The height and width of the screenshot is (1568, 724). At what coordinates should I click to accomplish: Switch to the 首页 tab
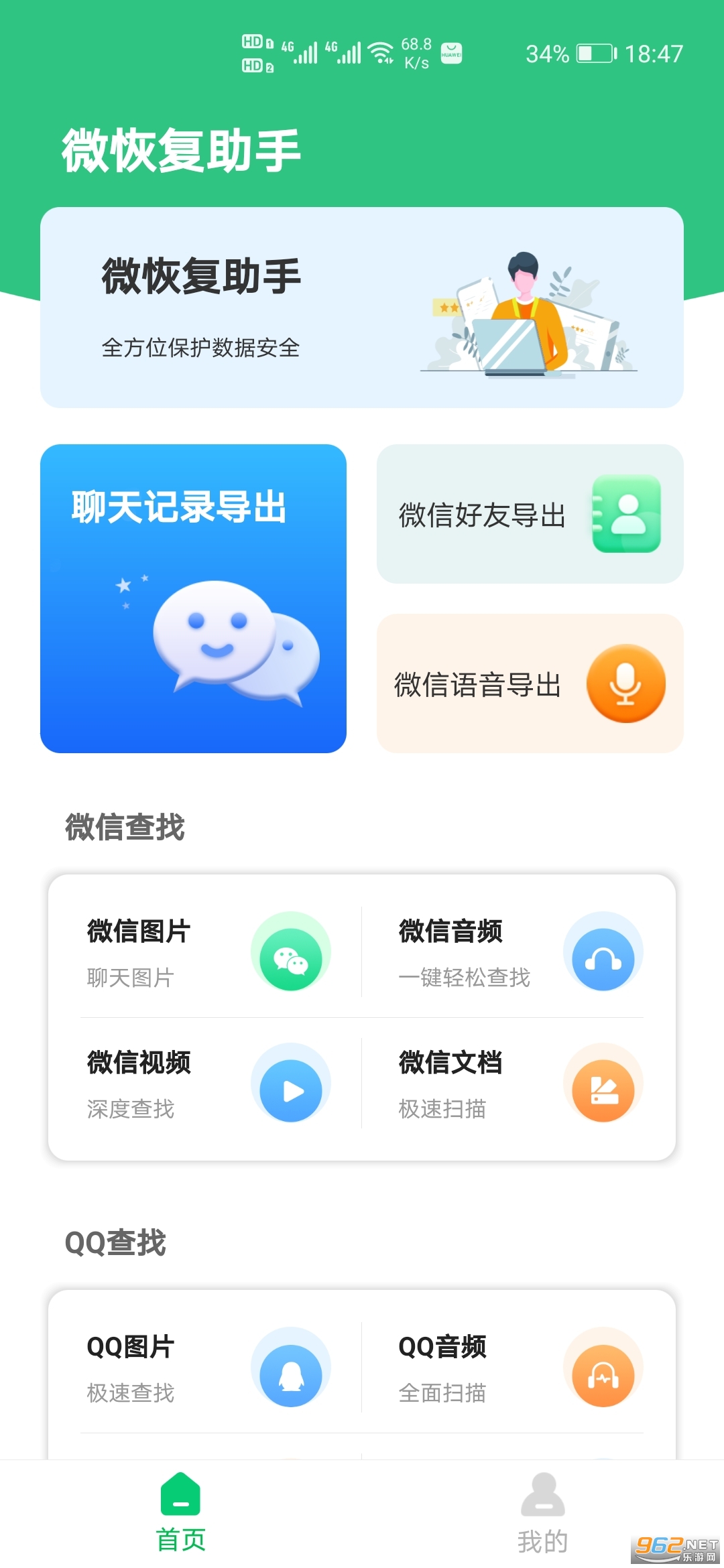point(180,1513)
